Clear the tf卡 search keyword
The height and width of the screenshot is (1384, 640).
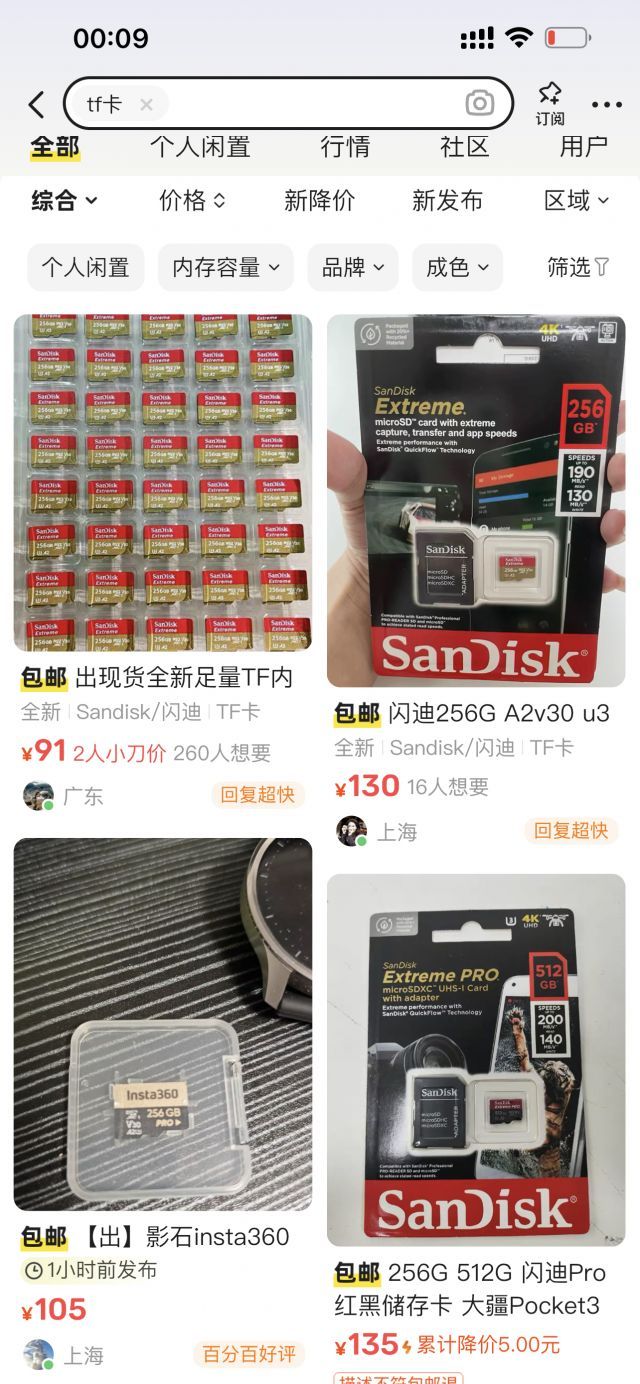(146, 104)
